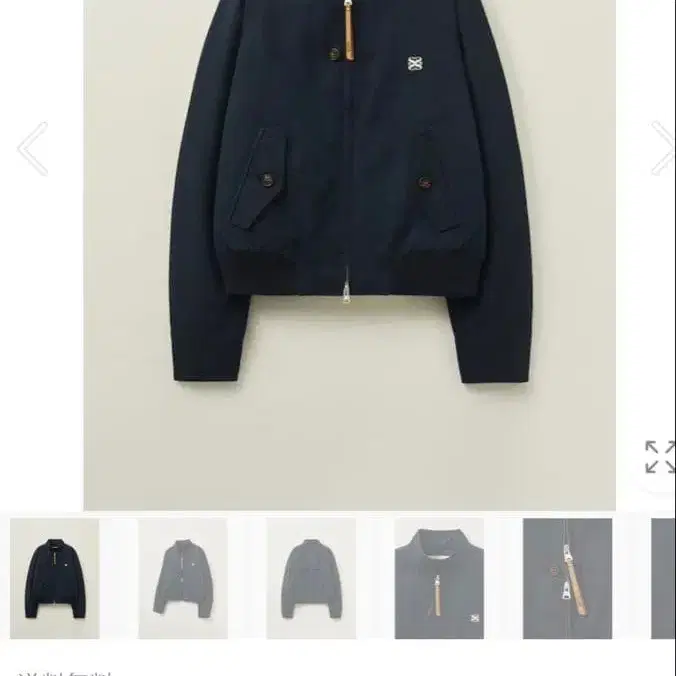Go to the next product image
The image size is (676, 676).
pos(662,149)
